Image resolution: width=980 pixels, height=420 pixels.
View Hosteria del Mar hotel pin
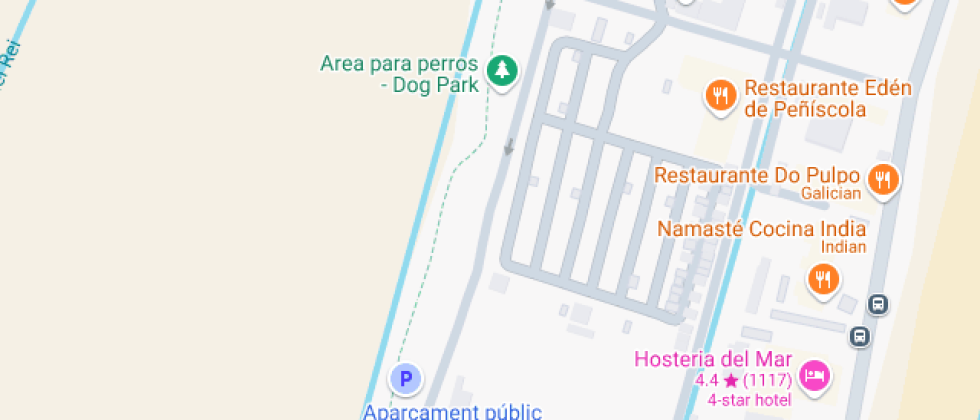pos(816,377)
